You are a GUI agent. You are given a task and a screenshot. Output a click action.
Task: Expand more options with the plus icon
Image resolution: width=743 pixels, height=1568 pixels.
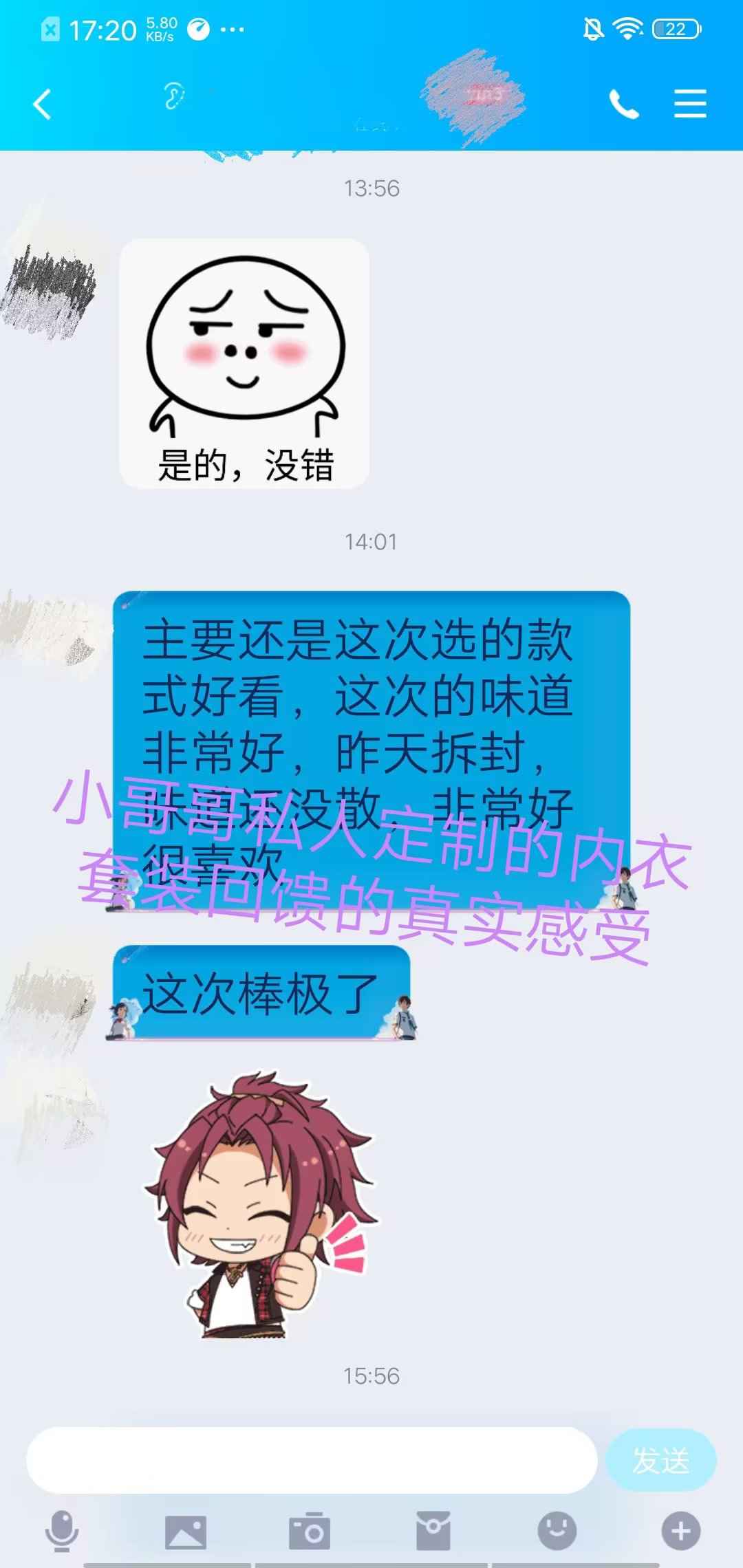pyautogui.click(x=681, y=1531)
